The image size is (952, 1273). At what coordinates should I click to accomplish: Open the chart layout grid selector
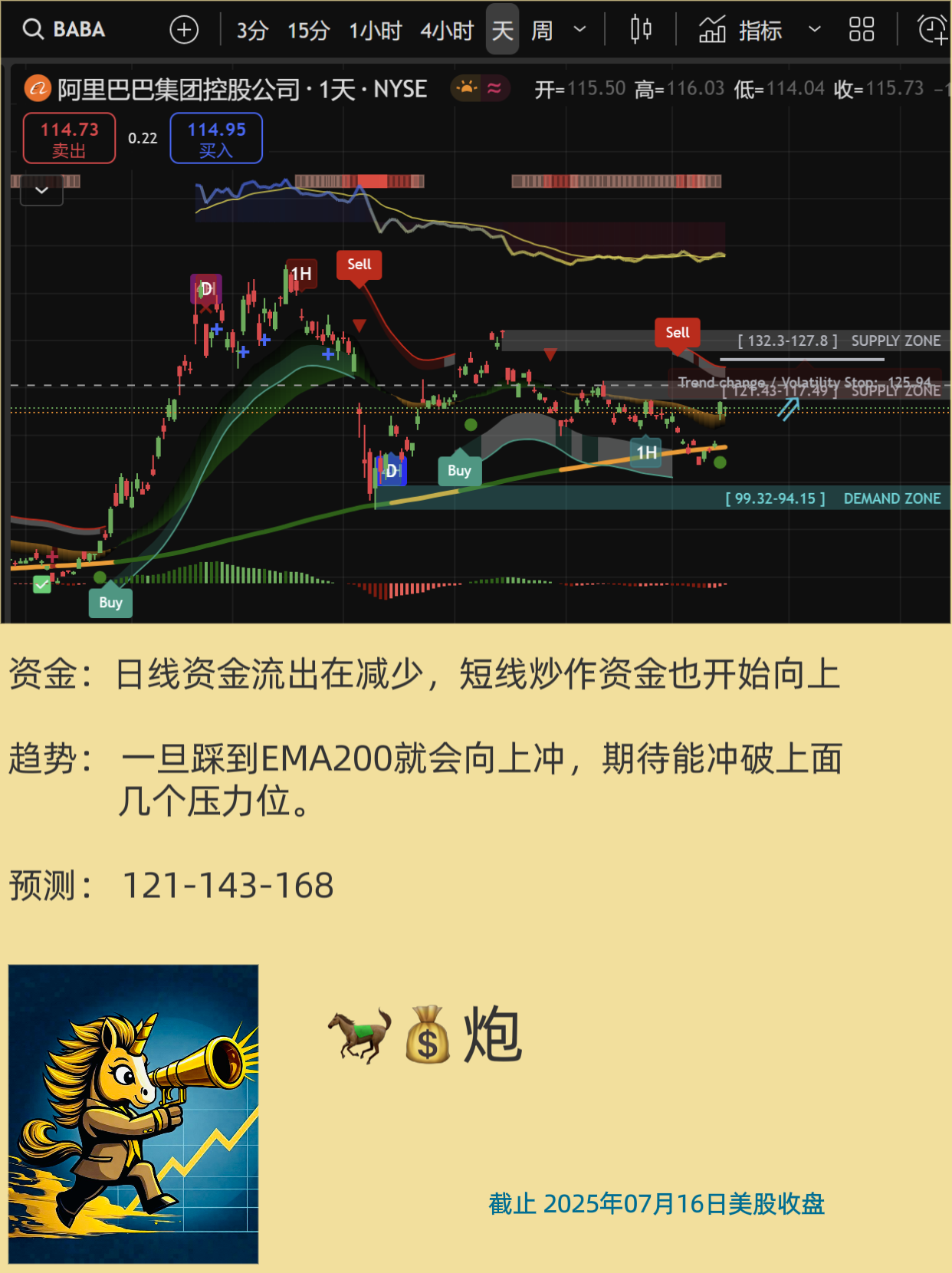(x=861, y=30)
